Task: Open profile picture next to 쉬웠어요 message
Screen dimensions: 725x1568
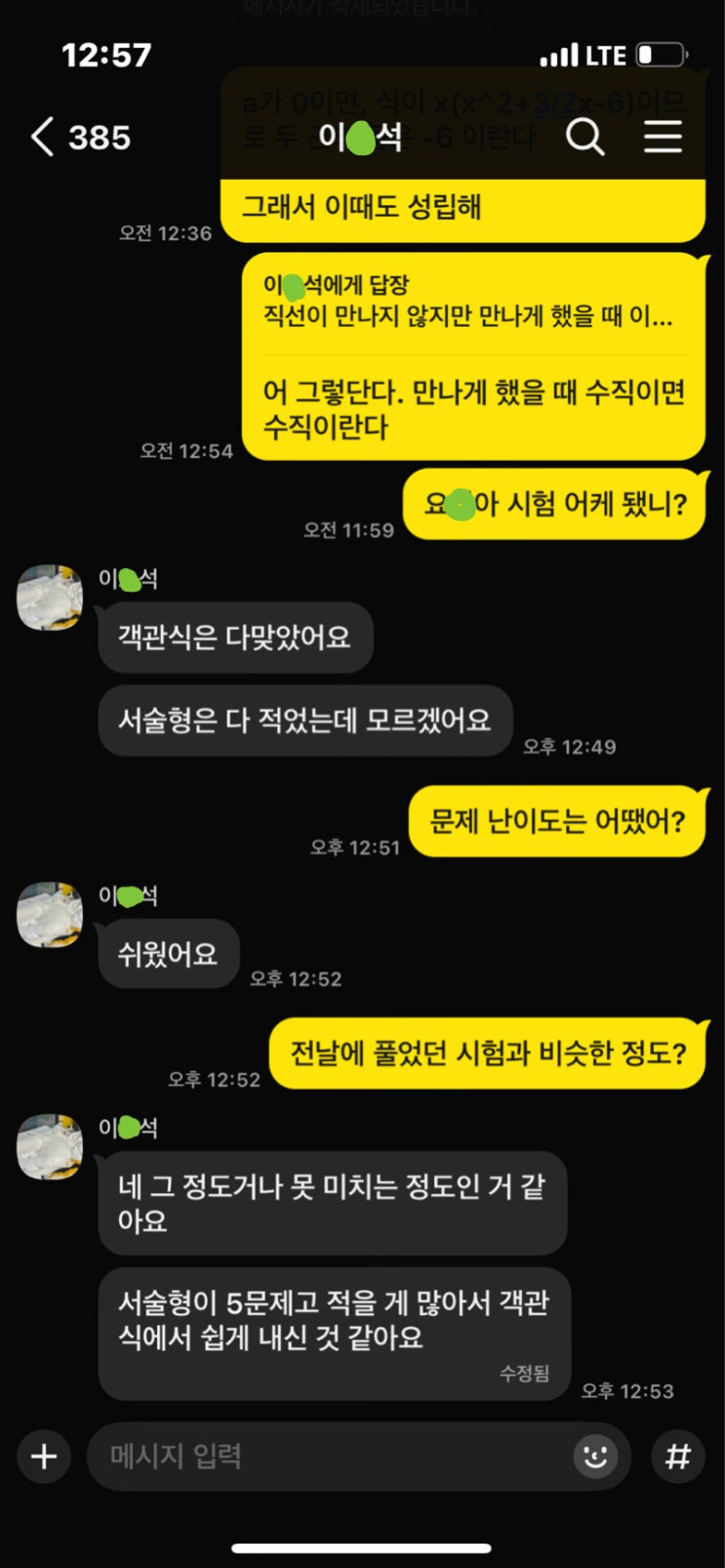Action: (50, 915)
